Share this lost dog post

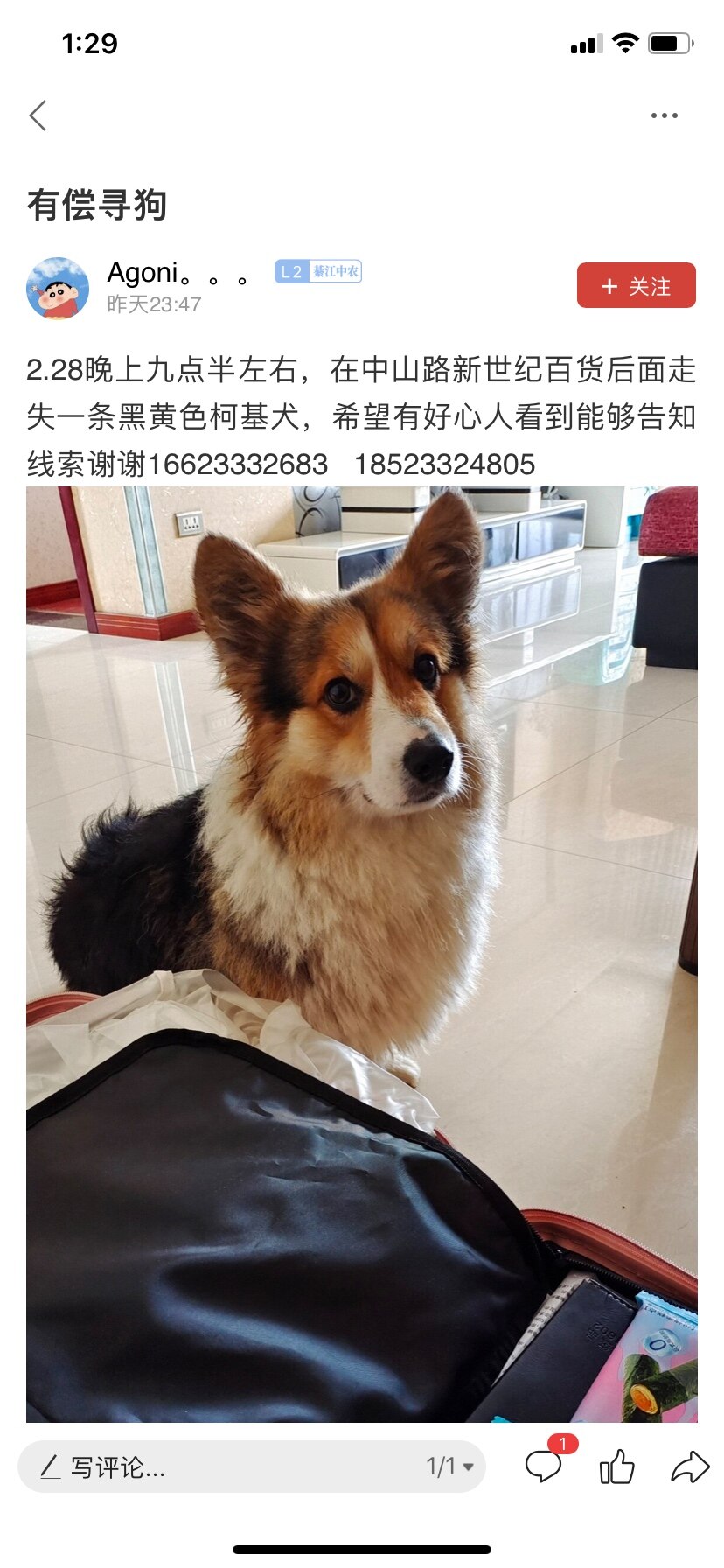click(x=689, y=1466)
